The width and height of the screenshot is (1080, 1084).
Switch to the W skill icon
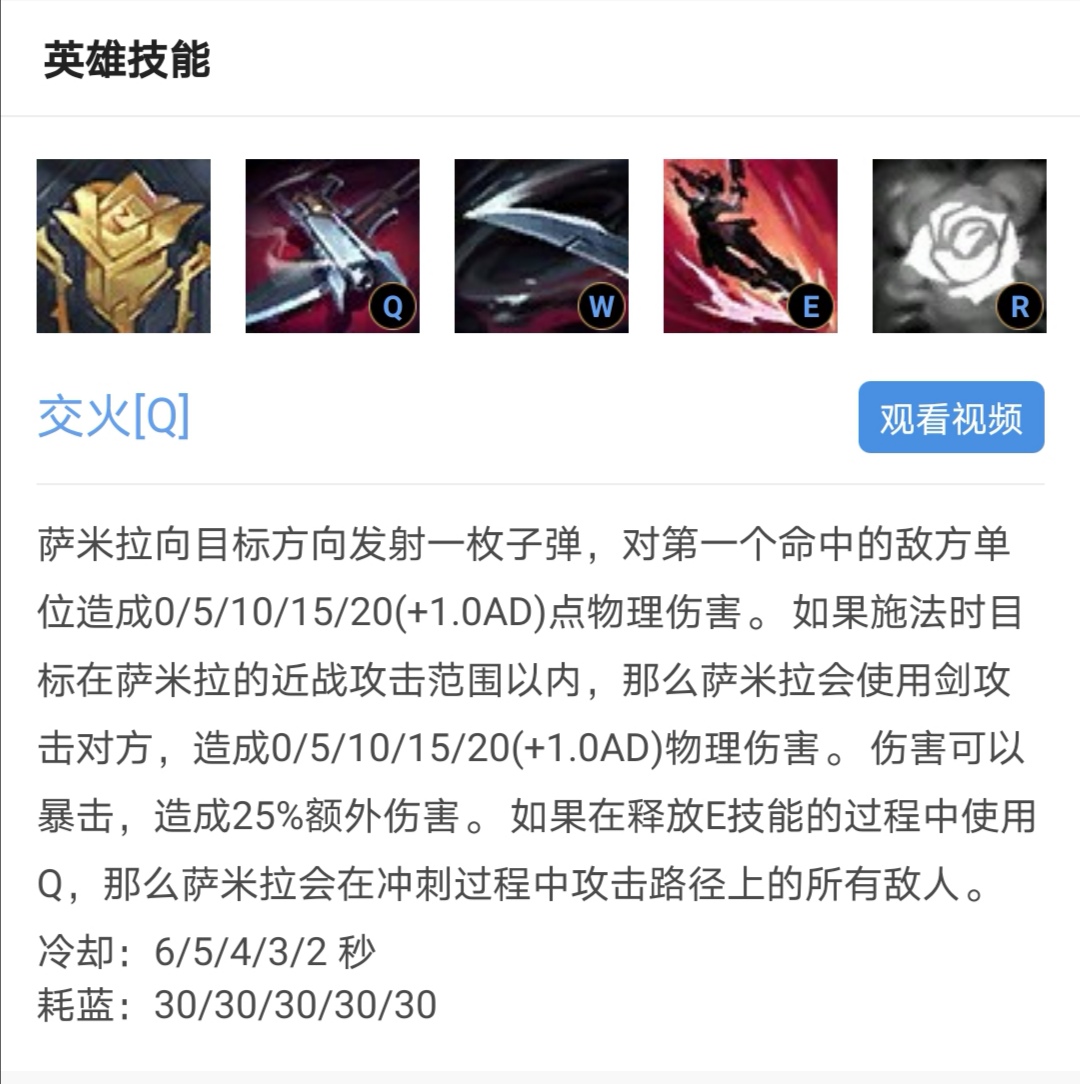tap(541, 246)
